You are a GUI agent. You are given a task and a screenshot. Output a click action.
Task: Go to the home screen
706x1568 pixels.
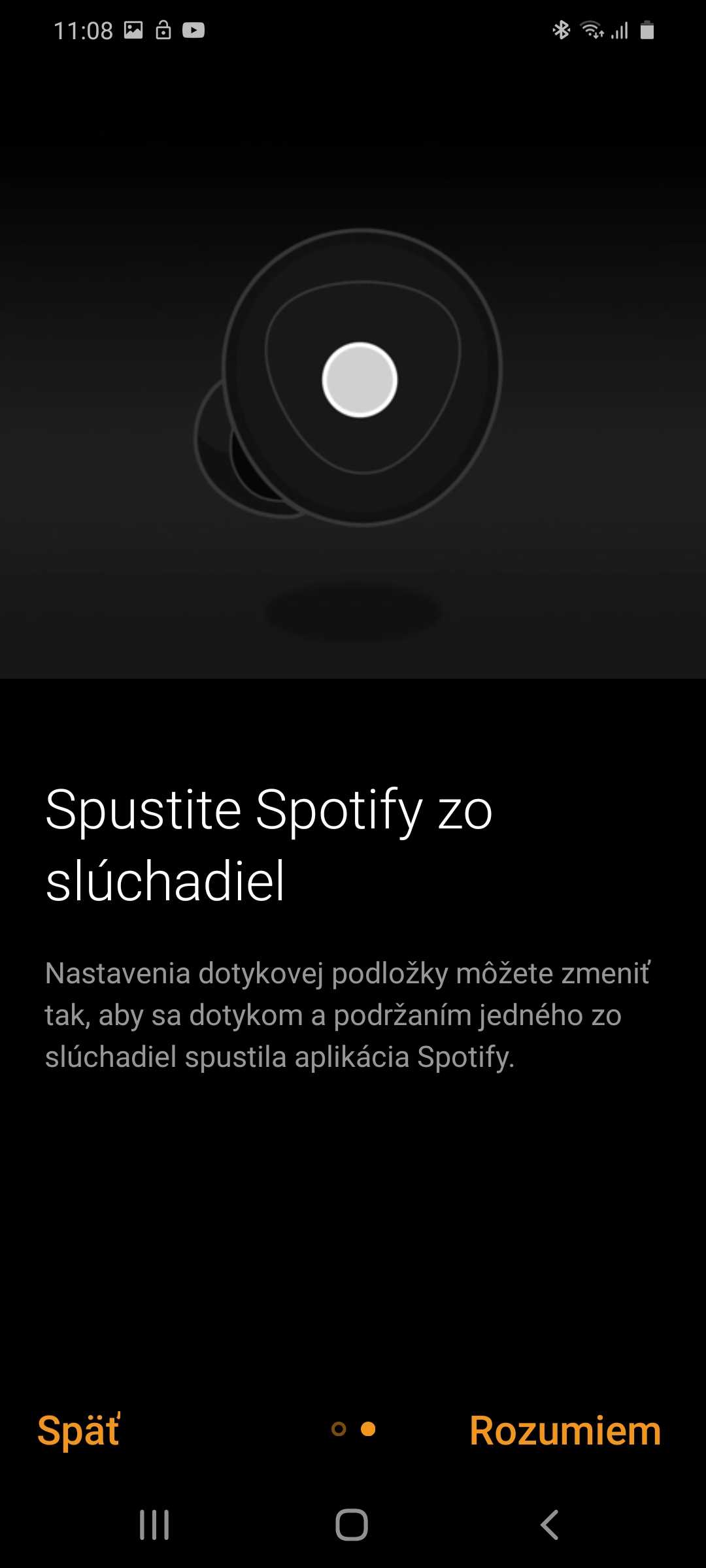point(352,1525)
